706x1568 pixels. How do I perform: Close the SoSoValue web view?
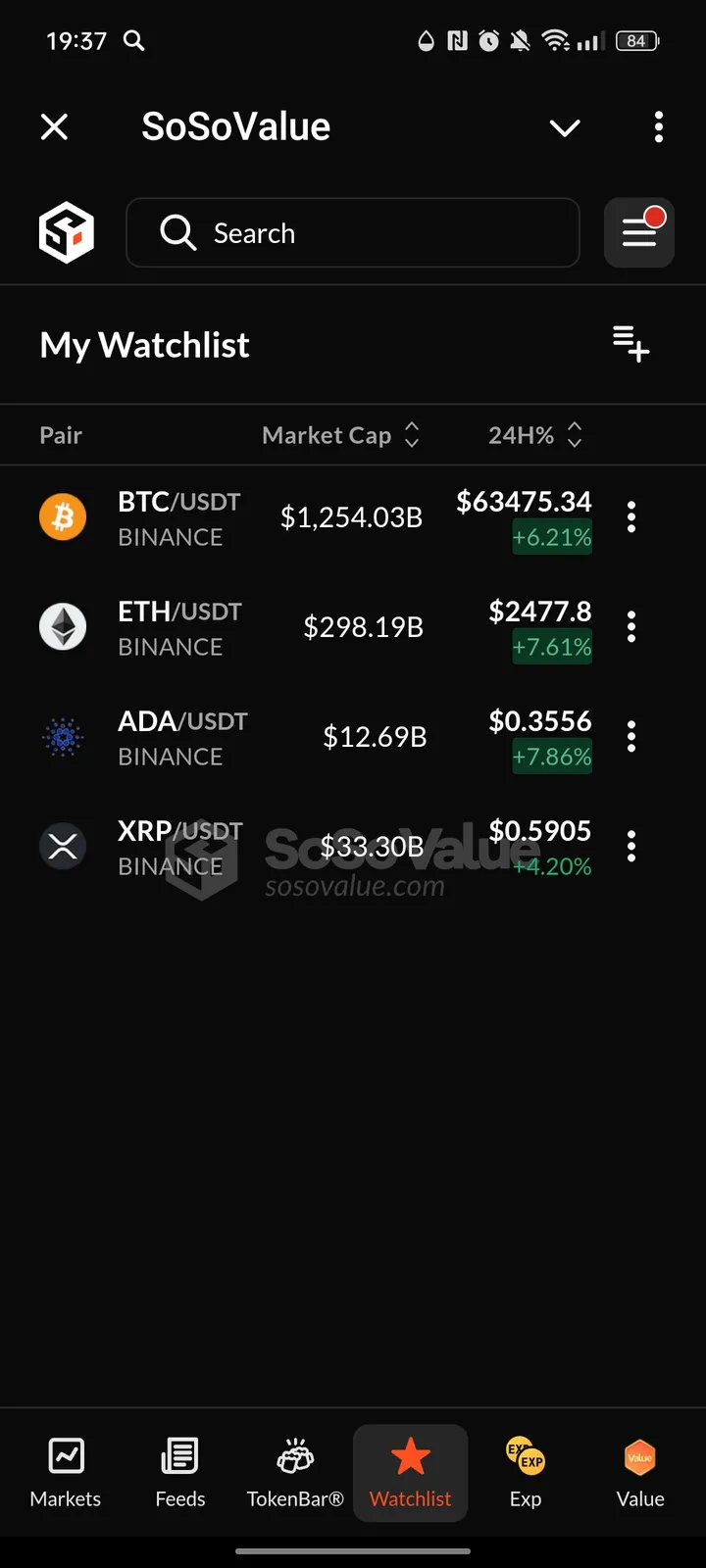coord(55,126)
